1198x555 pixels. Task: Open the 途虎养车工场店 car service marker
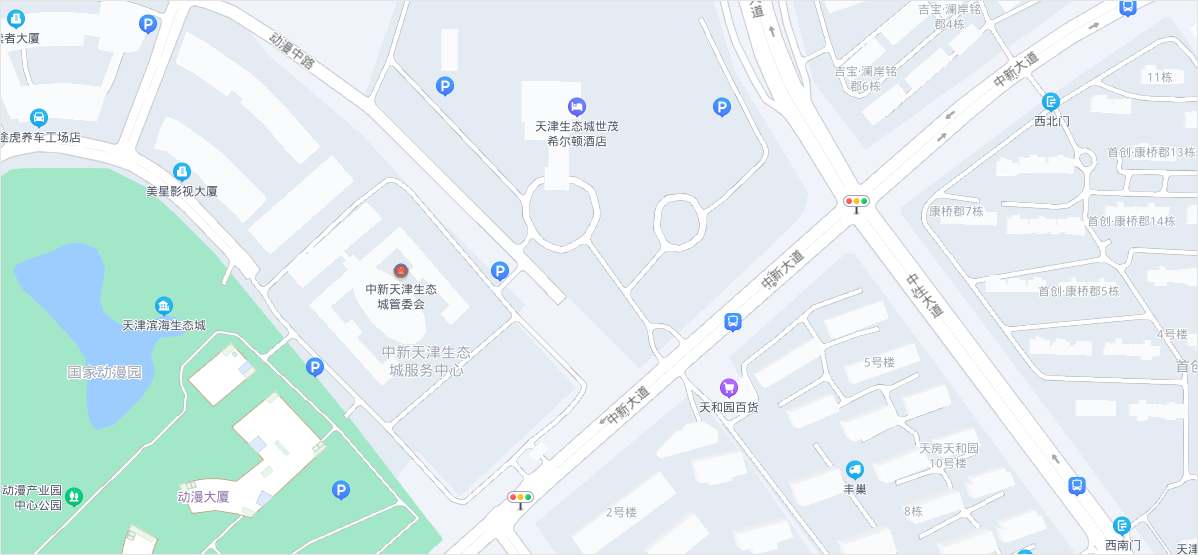(38, 117)
